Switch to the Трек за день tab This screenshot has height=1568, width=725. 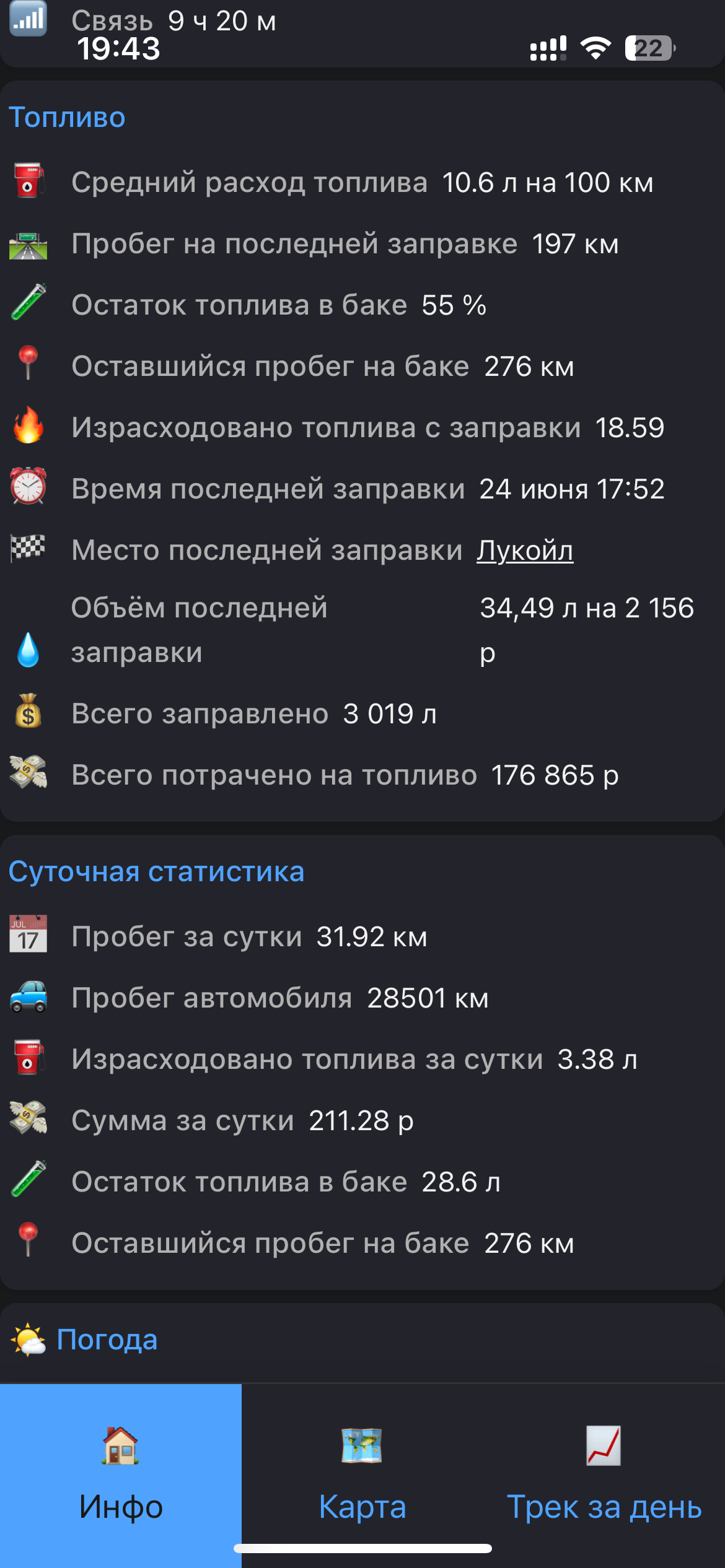[604, 1474]
